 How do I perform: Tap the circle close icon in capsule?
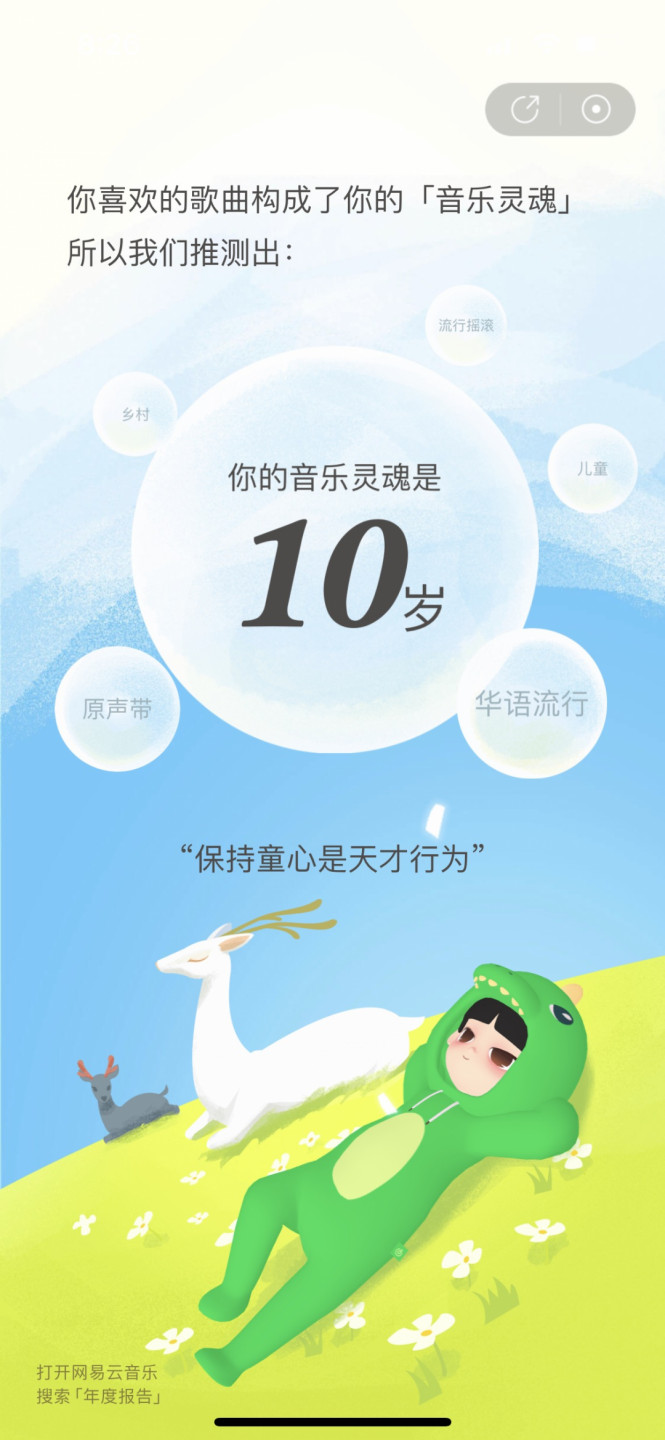[596, 109]
